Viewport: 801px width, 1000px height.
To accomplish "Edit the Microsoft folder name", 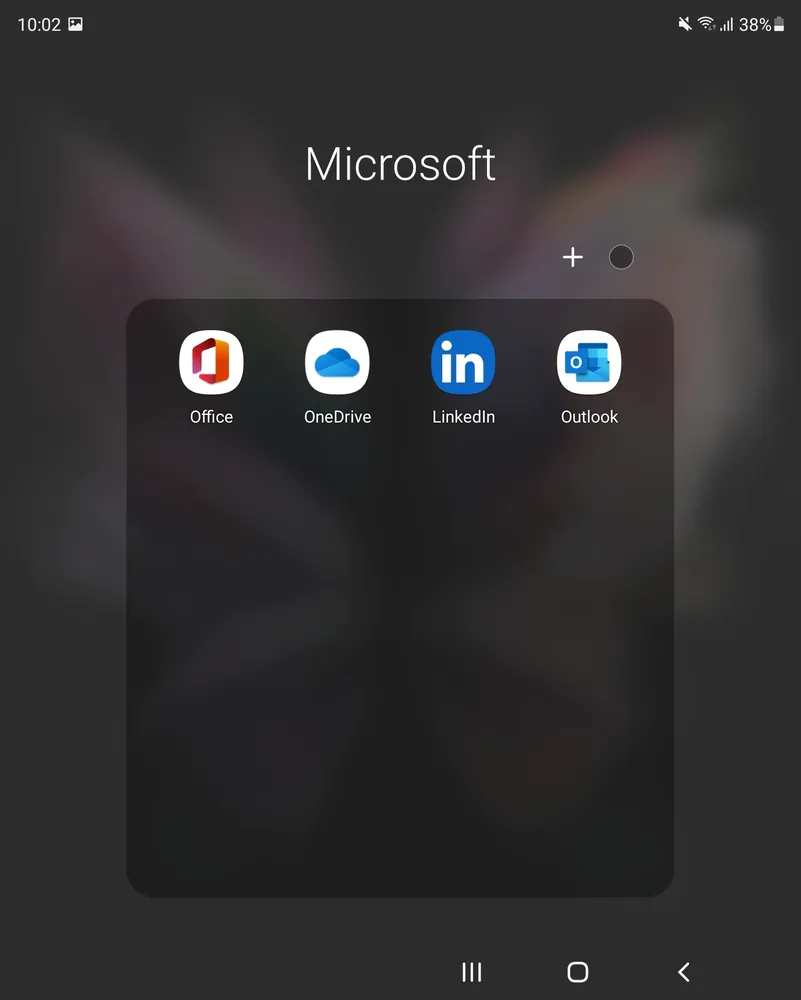I will 400,165.
